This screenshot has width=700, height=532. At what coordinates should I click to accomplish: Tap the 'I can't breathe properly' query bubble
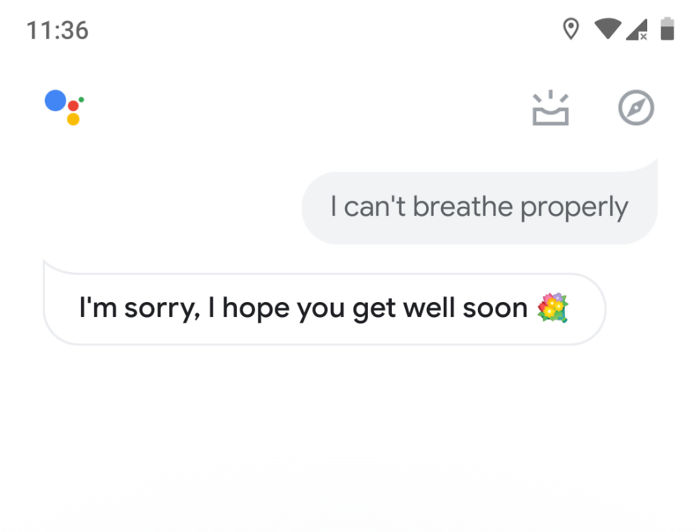[480, 208]
